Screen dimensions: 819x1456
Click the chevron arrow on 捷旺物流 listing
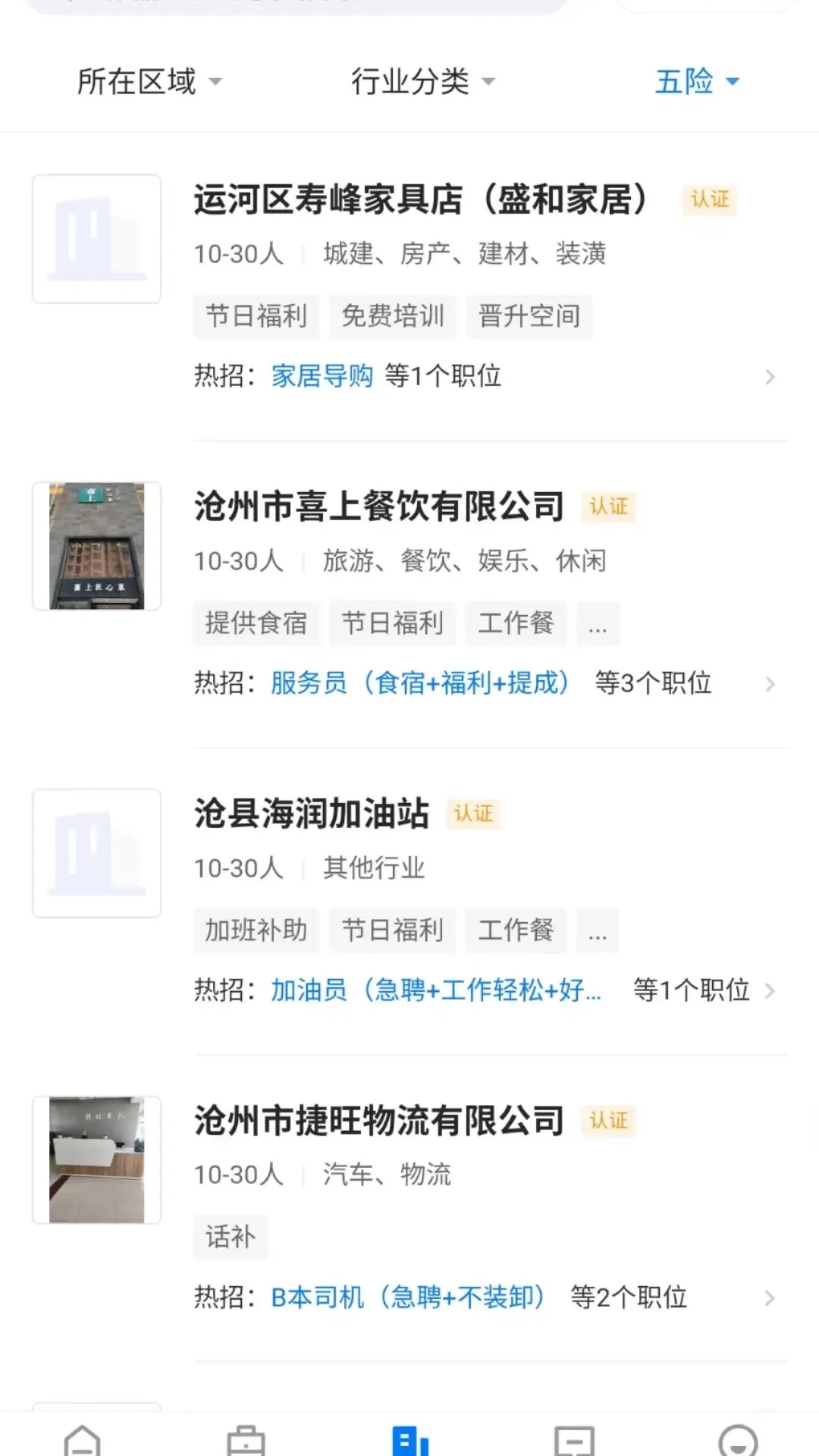[x=772, y=1297]
